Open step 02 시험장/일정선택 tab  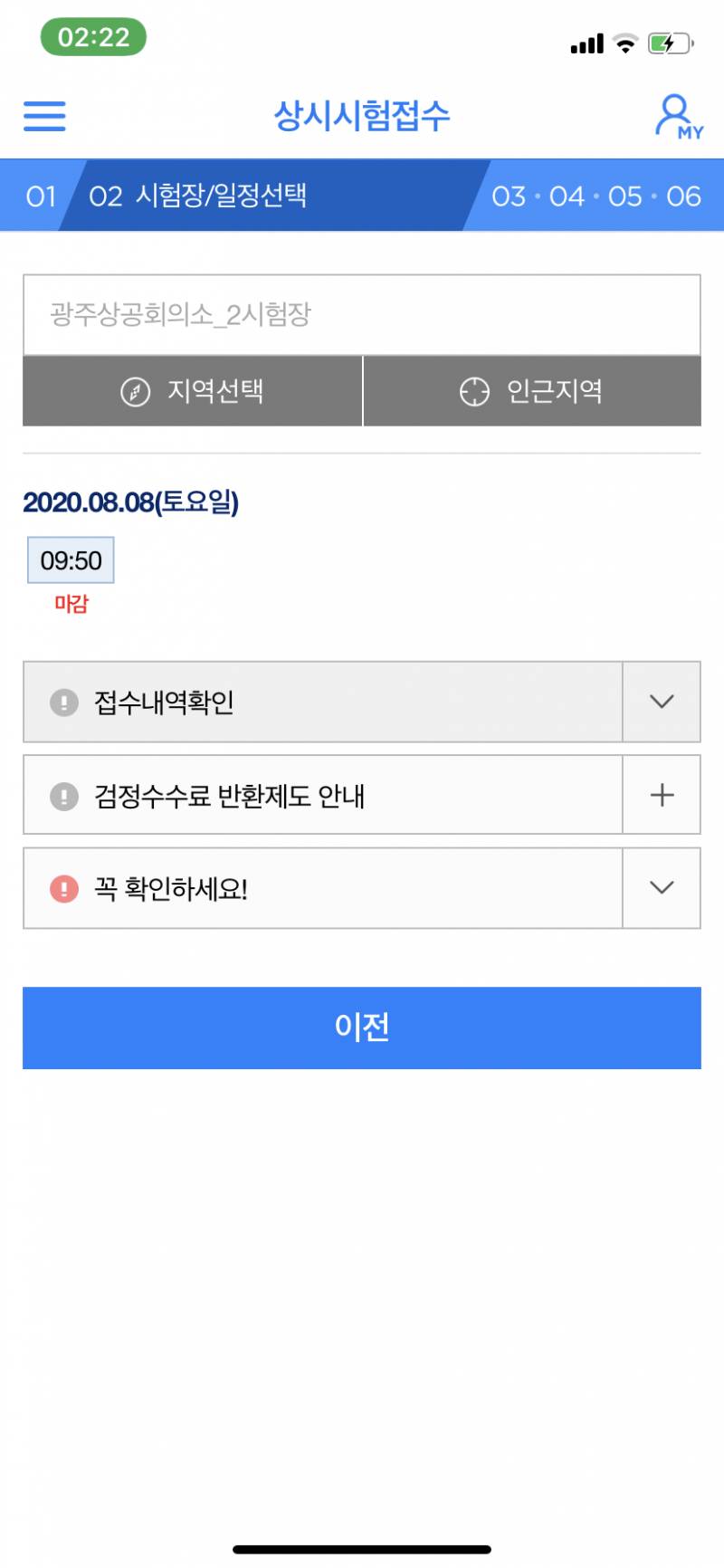[201, 196]
